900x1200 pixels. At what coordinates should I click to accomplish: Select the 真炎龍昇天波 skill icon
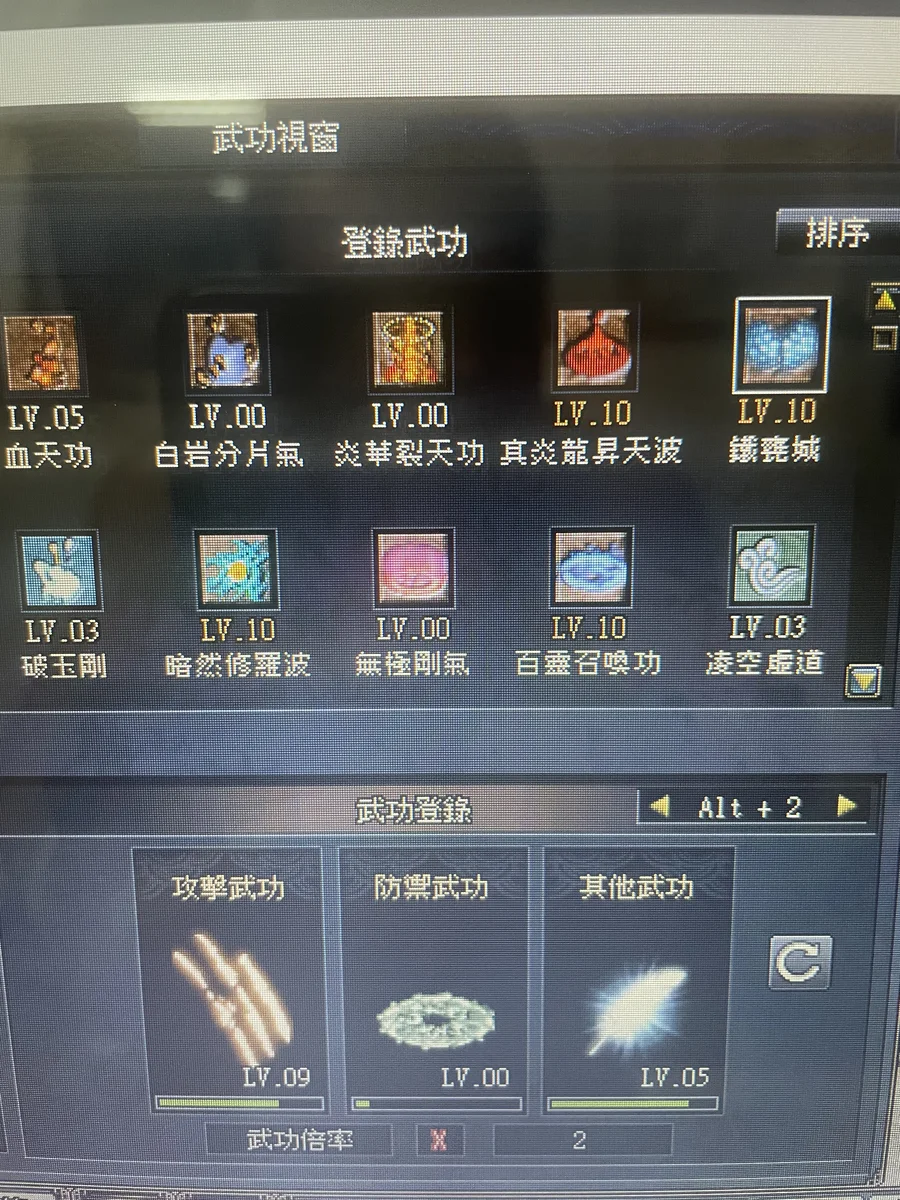click(x=593, y=348)
